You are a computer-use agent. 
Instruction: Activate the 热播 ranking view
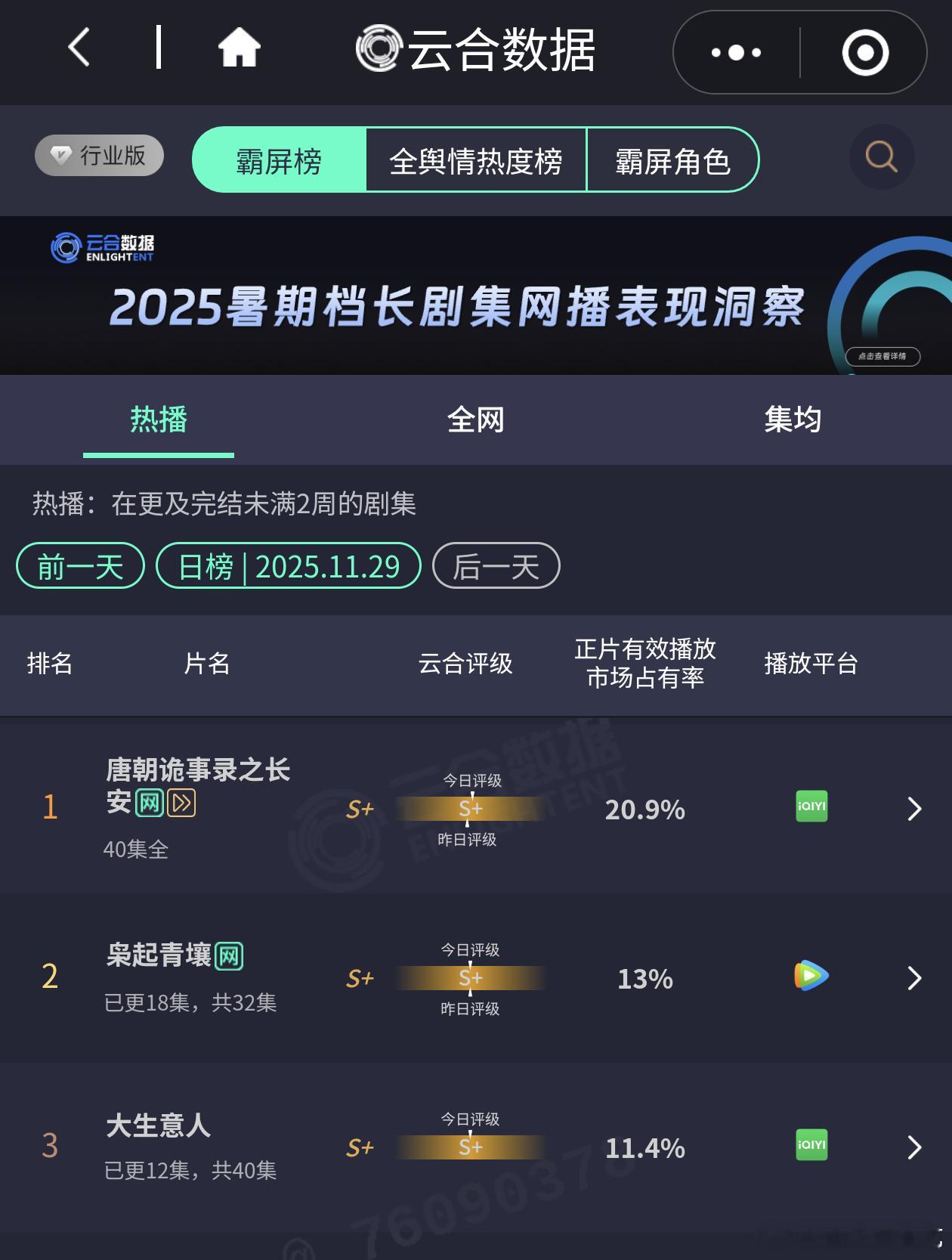[x=157, y=420]
